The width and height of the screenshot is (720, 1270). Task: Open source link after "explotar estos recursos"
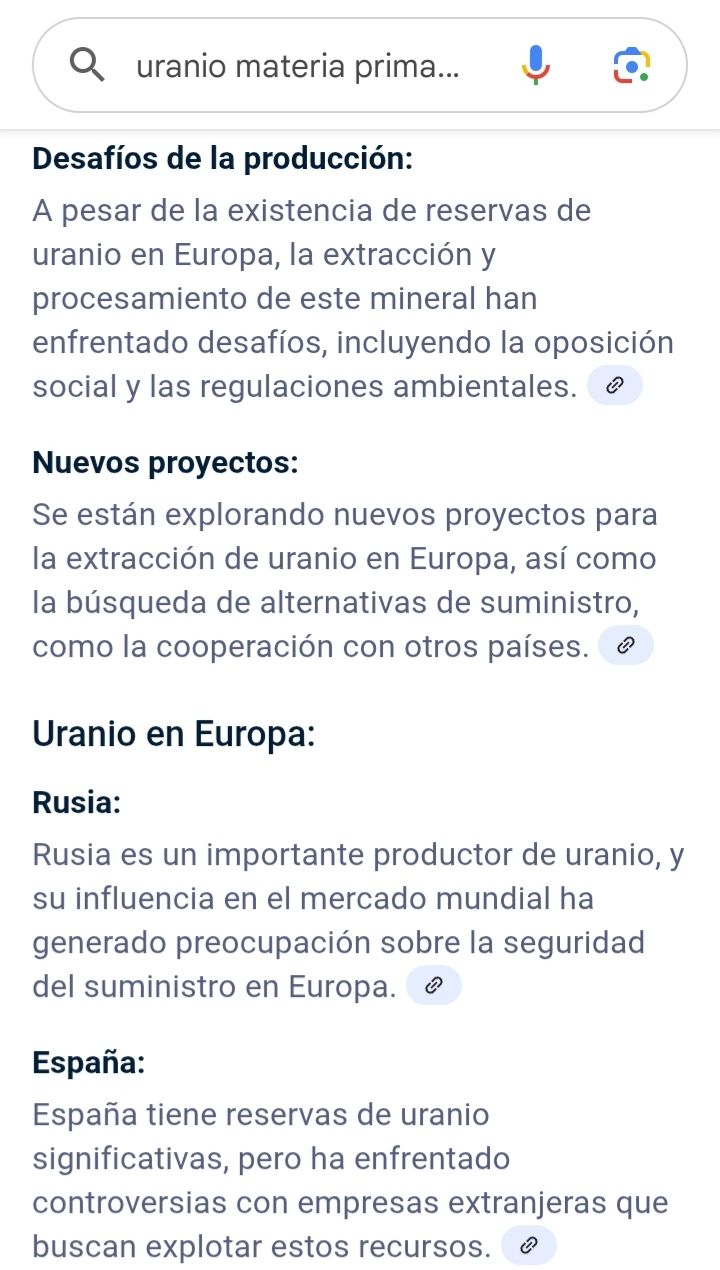point(527,1246)
